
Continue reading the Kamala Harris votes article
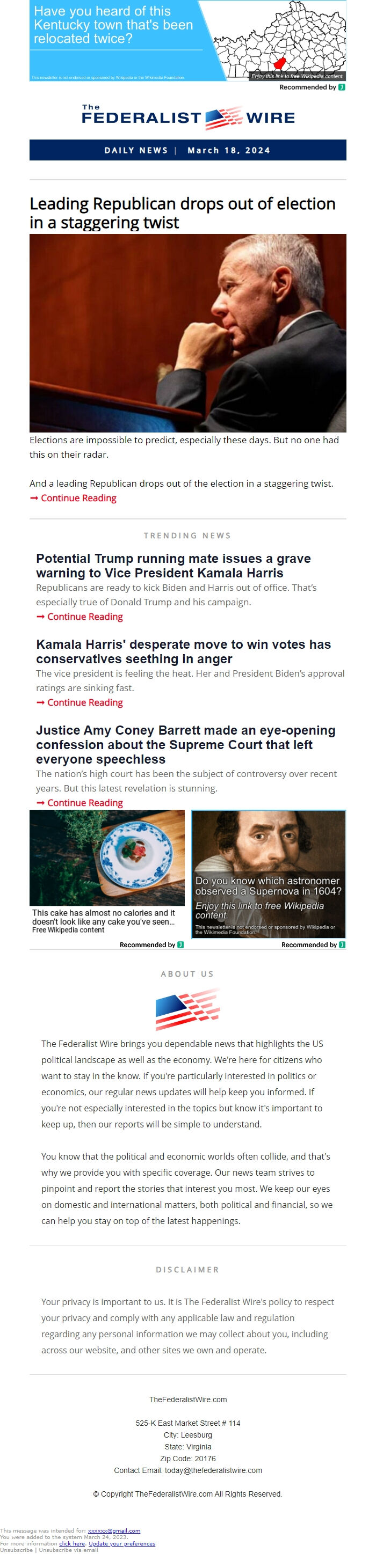coord(85,702)
